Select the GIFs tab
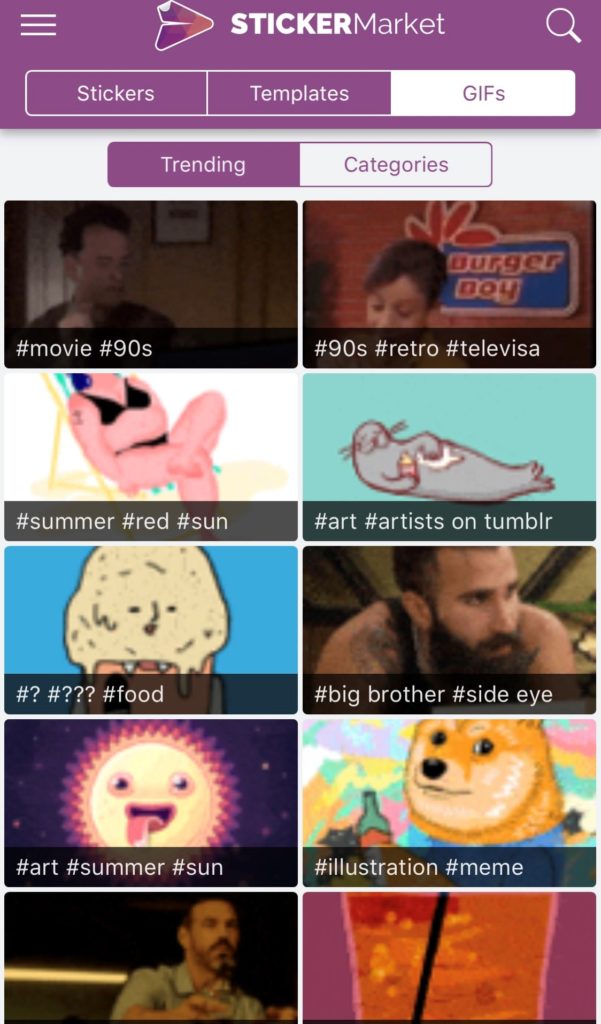 point(483,94)
